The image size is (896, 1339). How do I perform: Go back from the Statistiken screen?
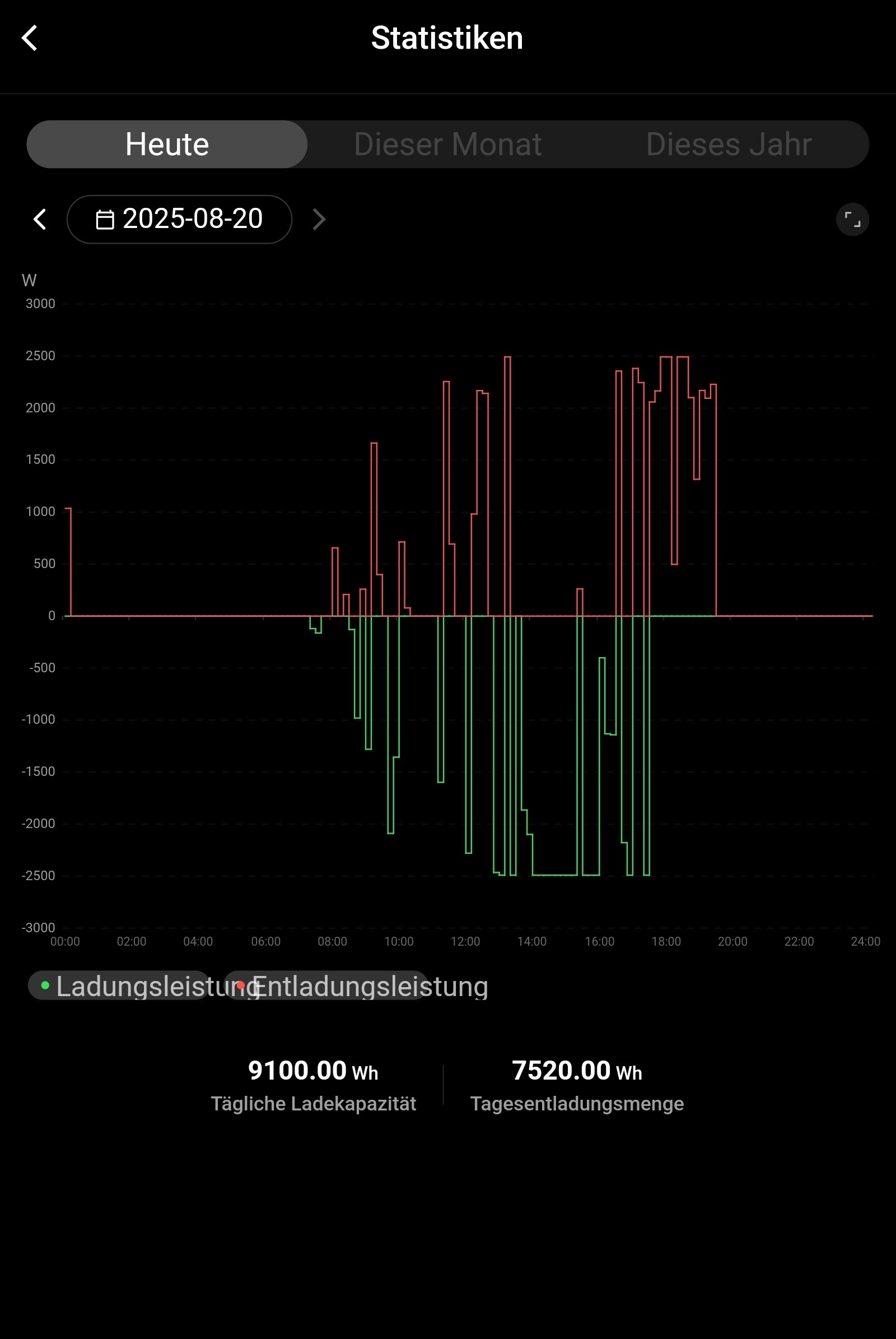pyautogui.click(x=30, y=38)
